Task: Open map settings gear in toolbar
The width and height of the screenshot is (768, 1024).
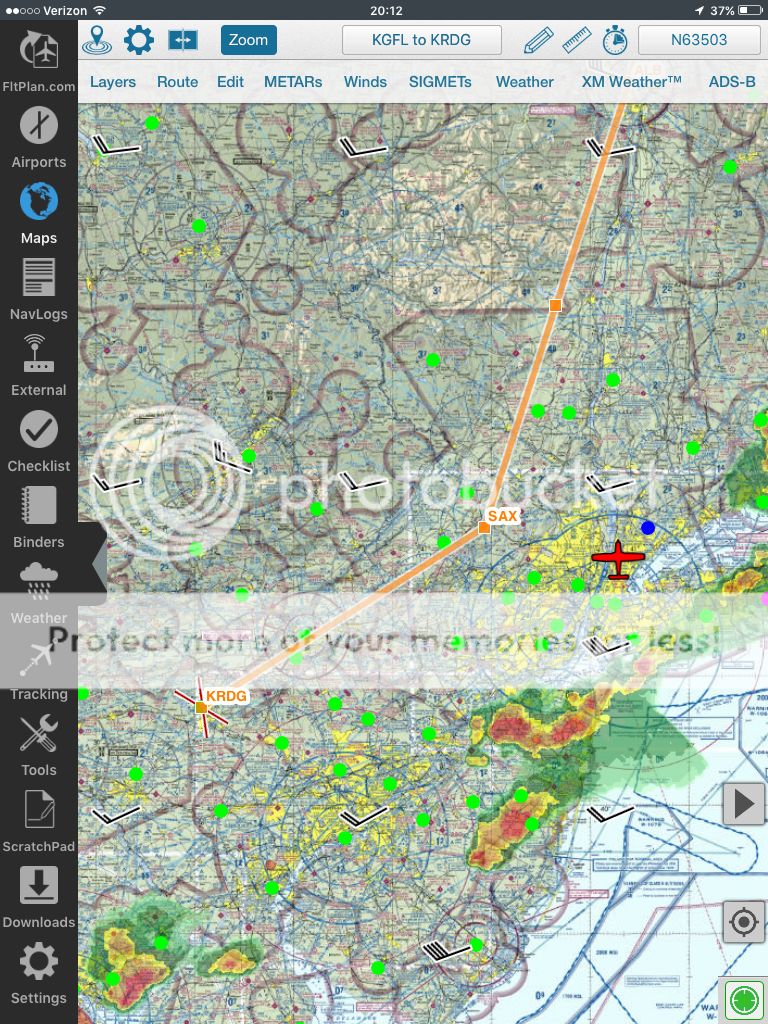Action: click(x=139, y=40)
